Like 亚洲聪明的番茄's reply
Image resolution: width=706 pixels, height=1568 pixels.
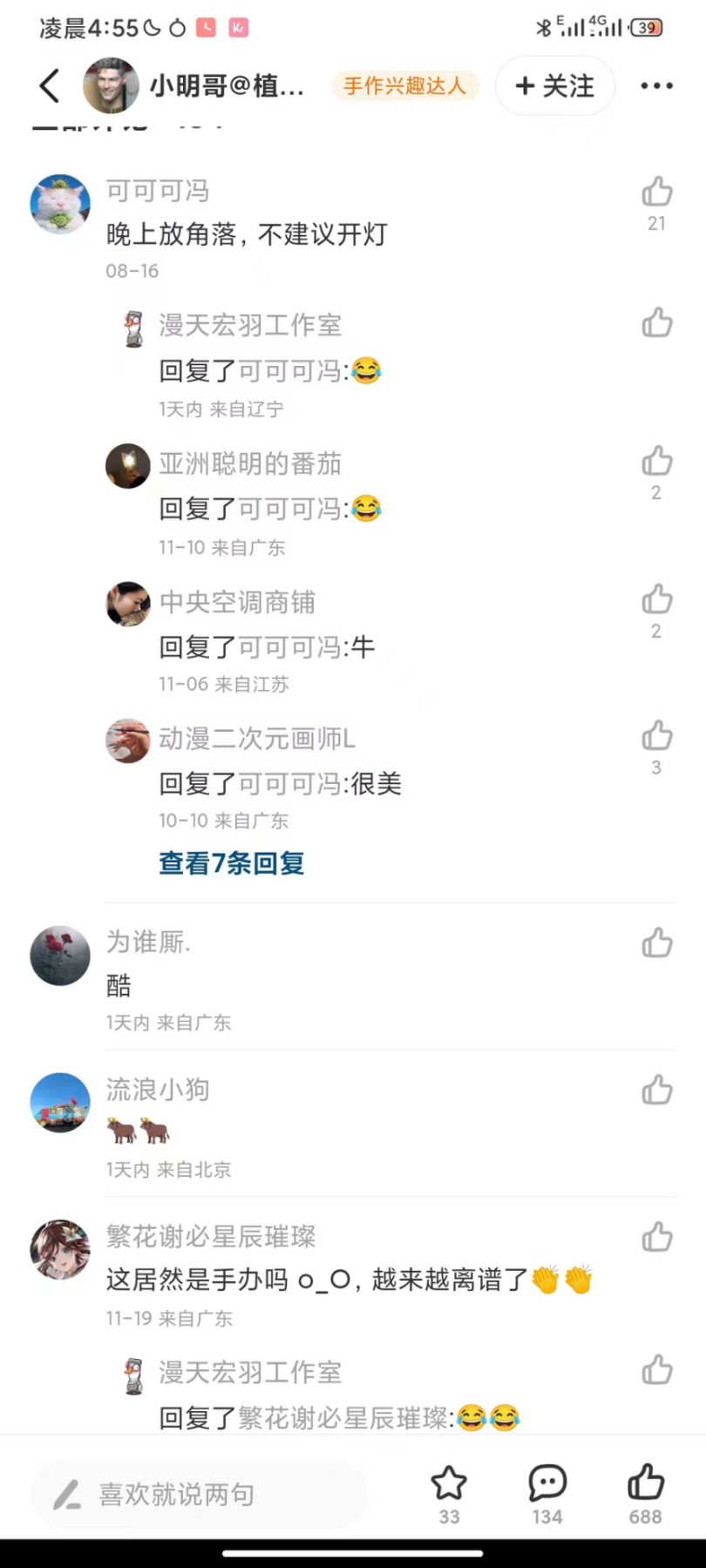656,462
